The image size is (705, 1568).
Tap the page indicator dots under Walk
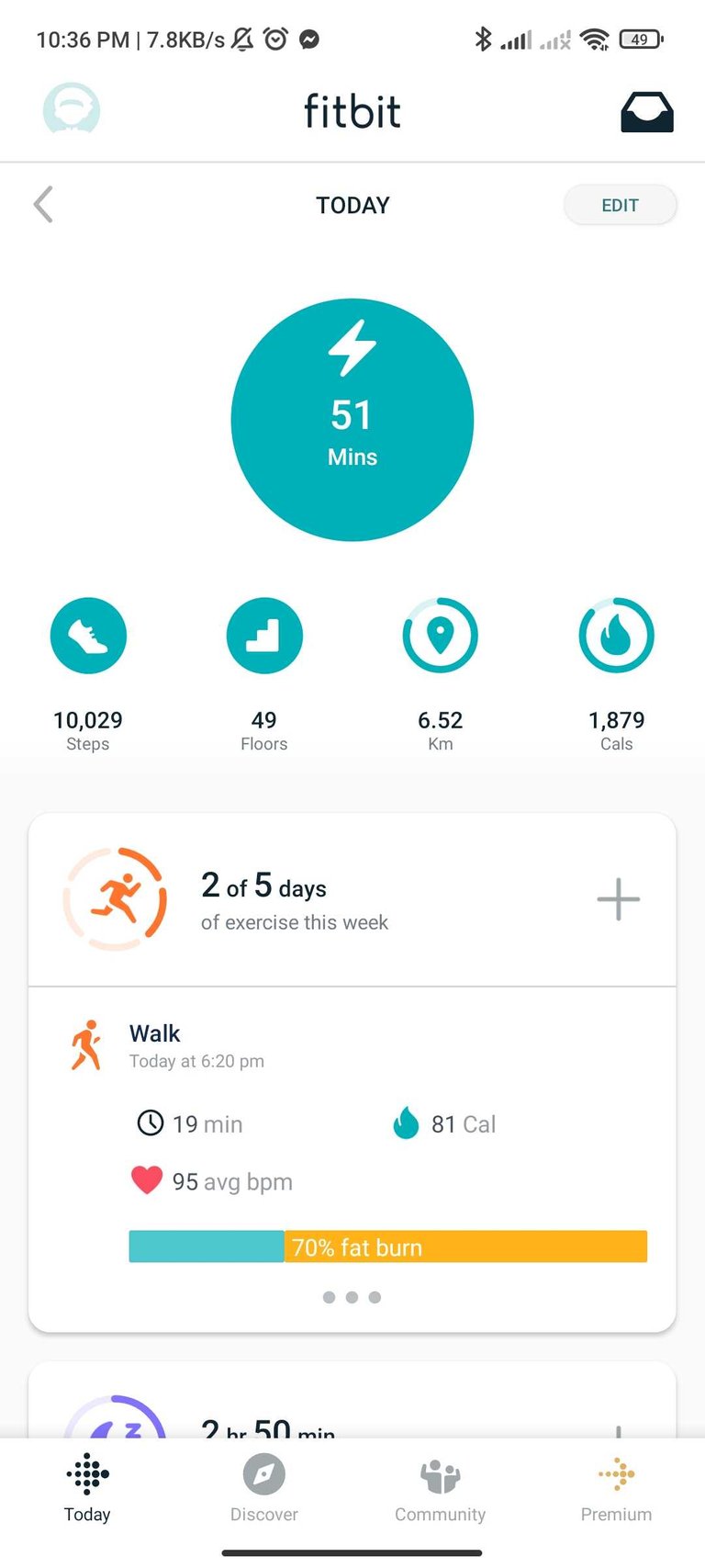(352, 1297)
